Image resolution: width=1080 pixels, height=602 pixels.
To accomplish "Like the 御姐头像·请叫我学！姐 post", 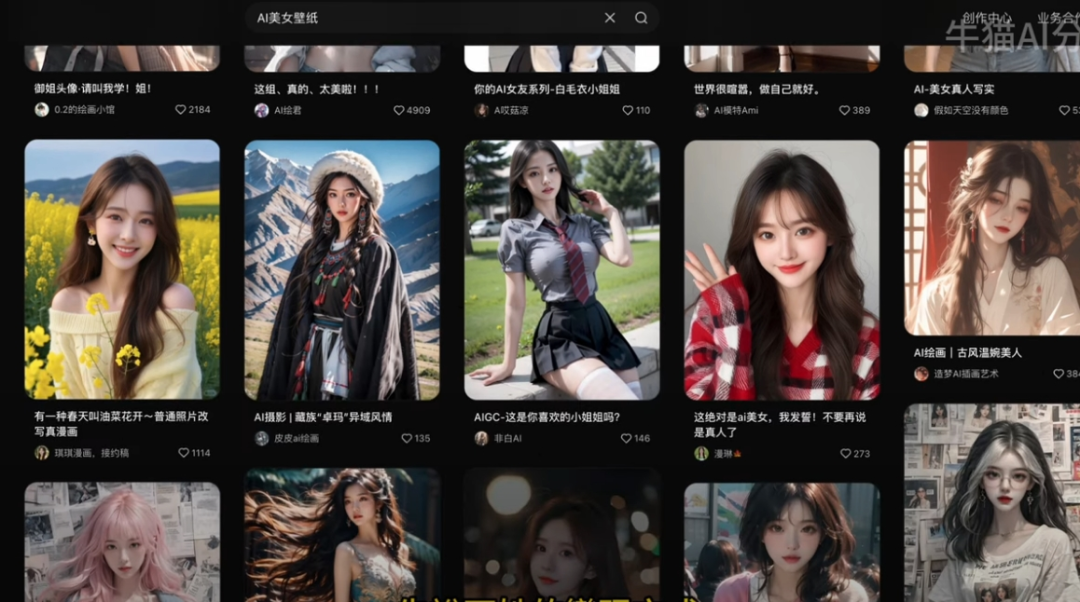I will pos(181,110).
